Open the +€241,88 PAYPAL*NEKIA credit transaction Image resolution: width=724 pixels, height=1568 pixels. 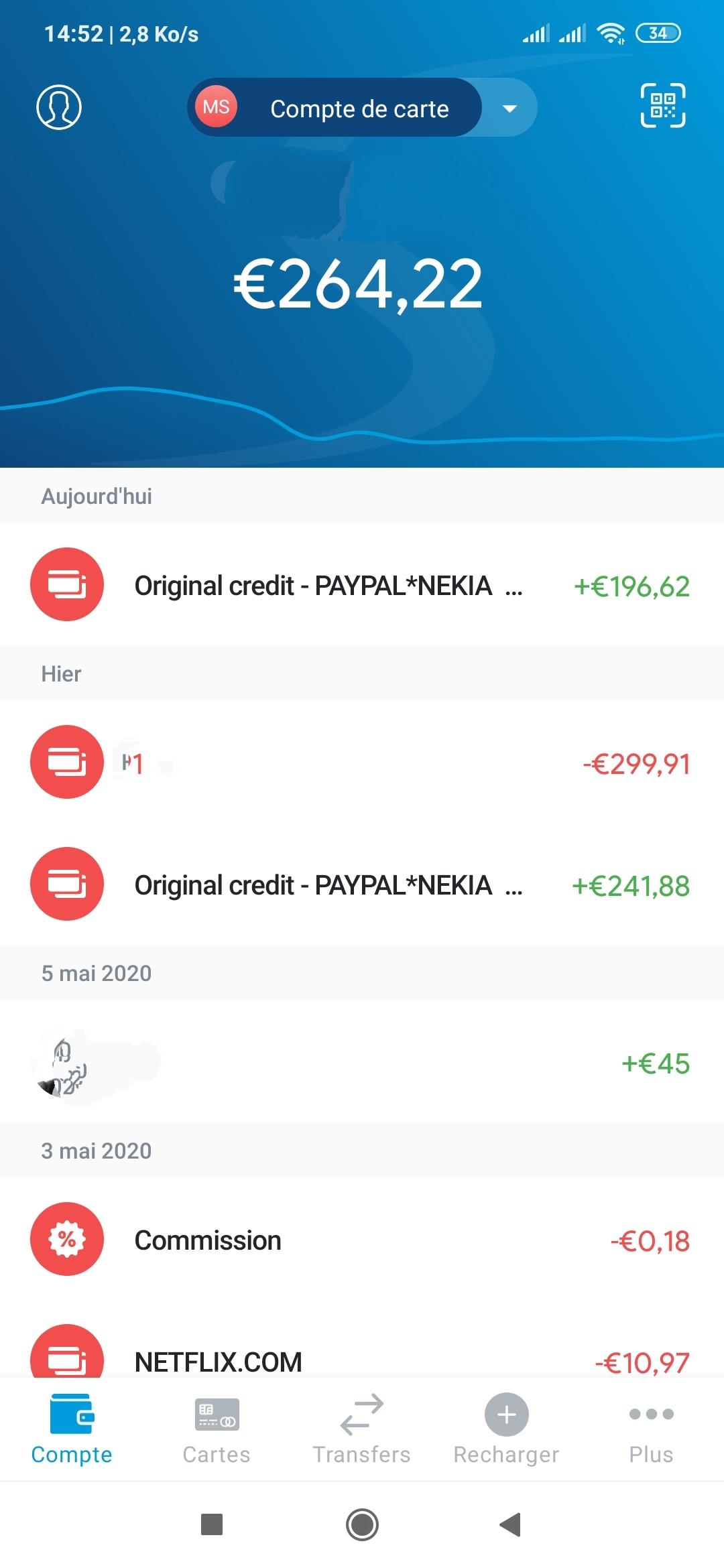(362, 885)
